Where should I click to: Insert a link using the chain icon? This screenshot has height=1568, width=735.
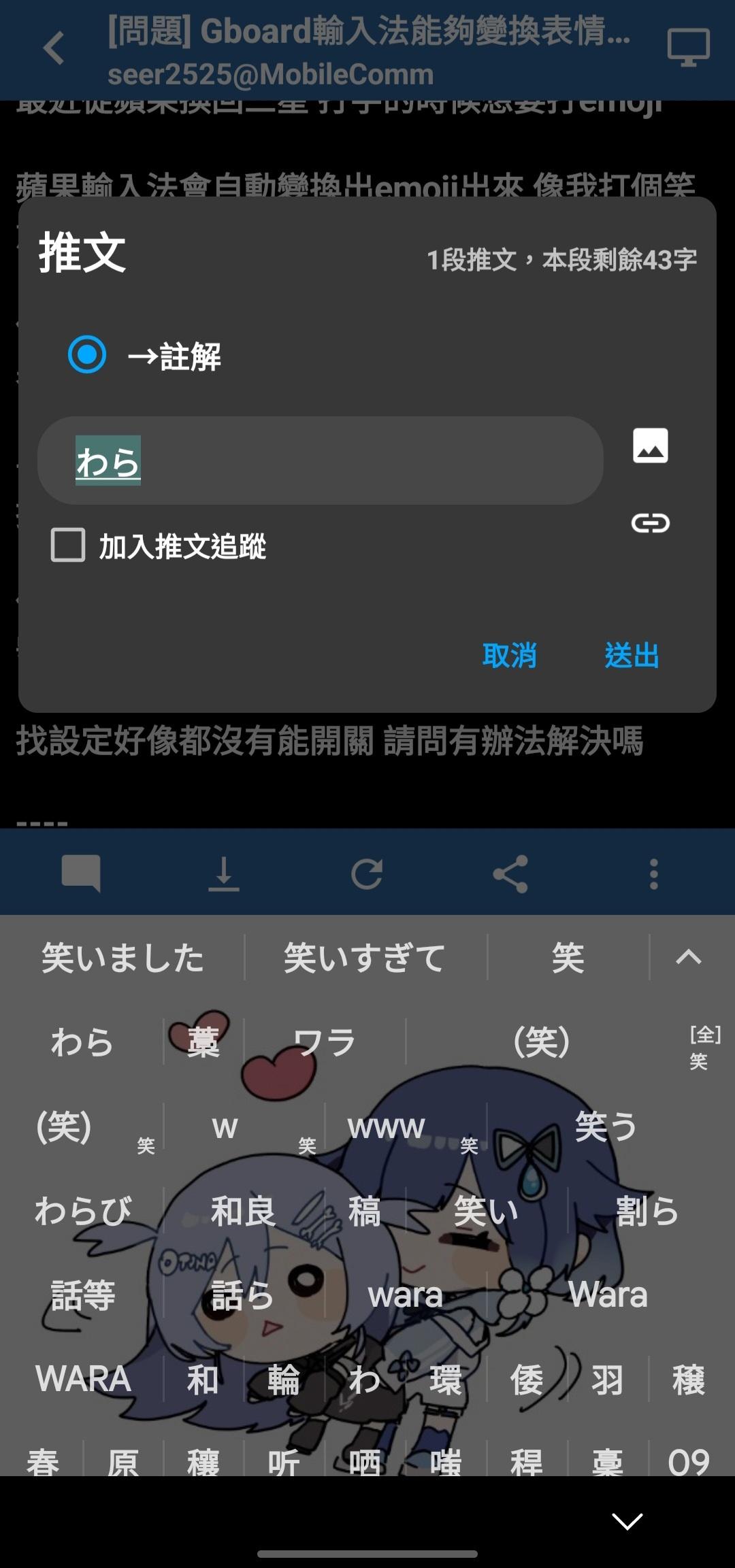(650, 522)
